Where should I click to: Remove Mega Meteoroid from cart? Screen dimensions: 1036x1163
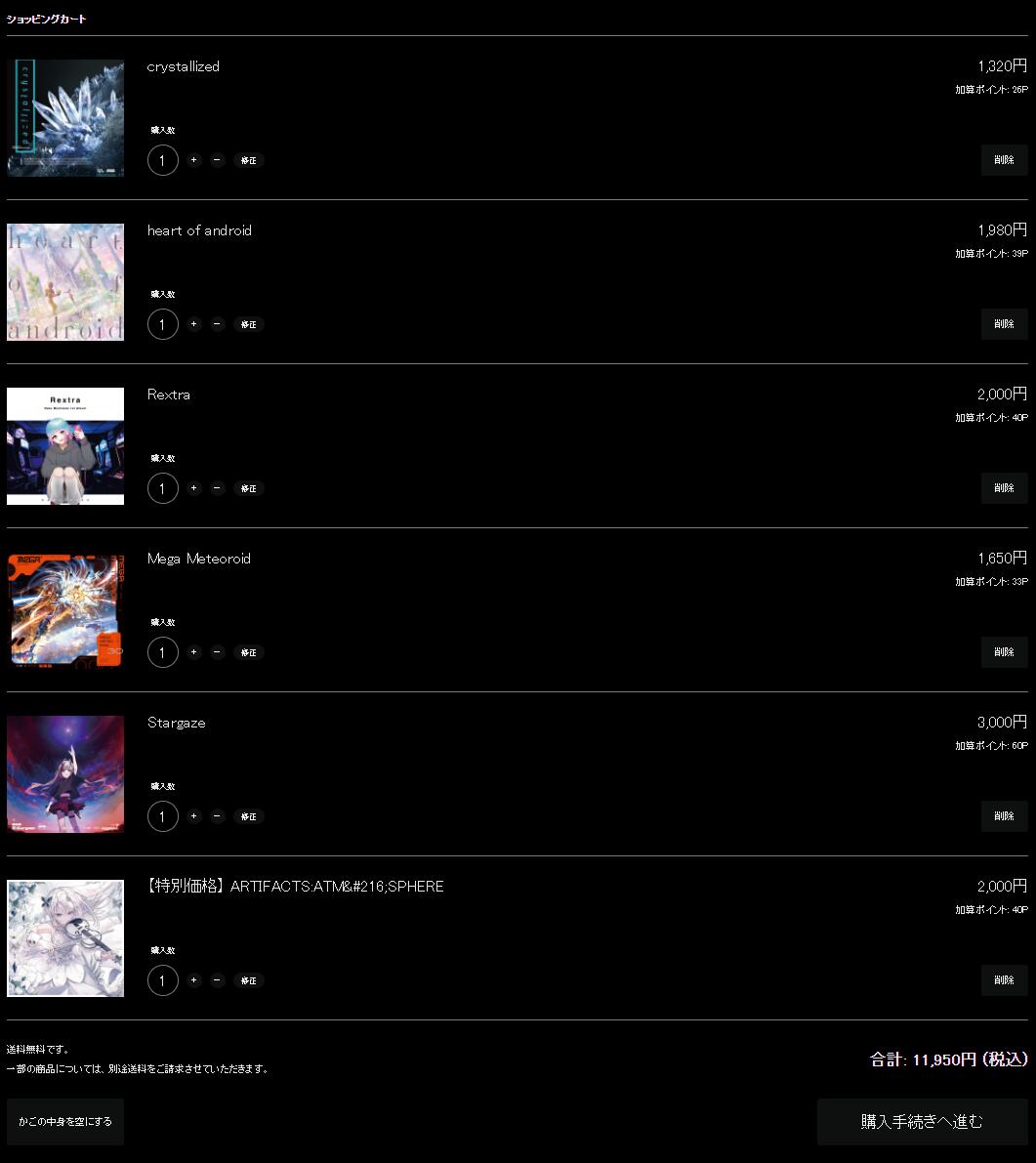[1004, 652]
